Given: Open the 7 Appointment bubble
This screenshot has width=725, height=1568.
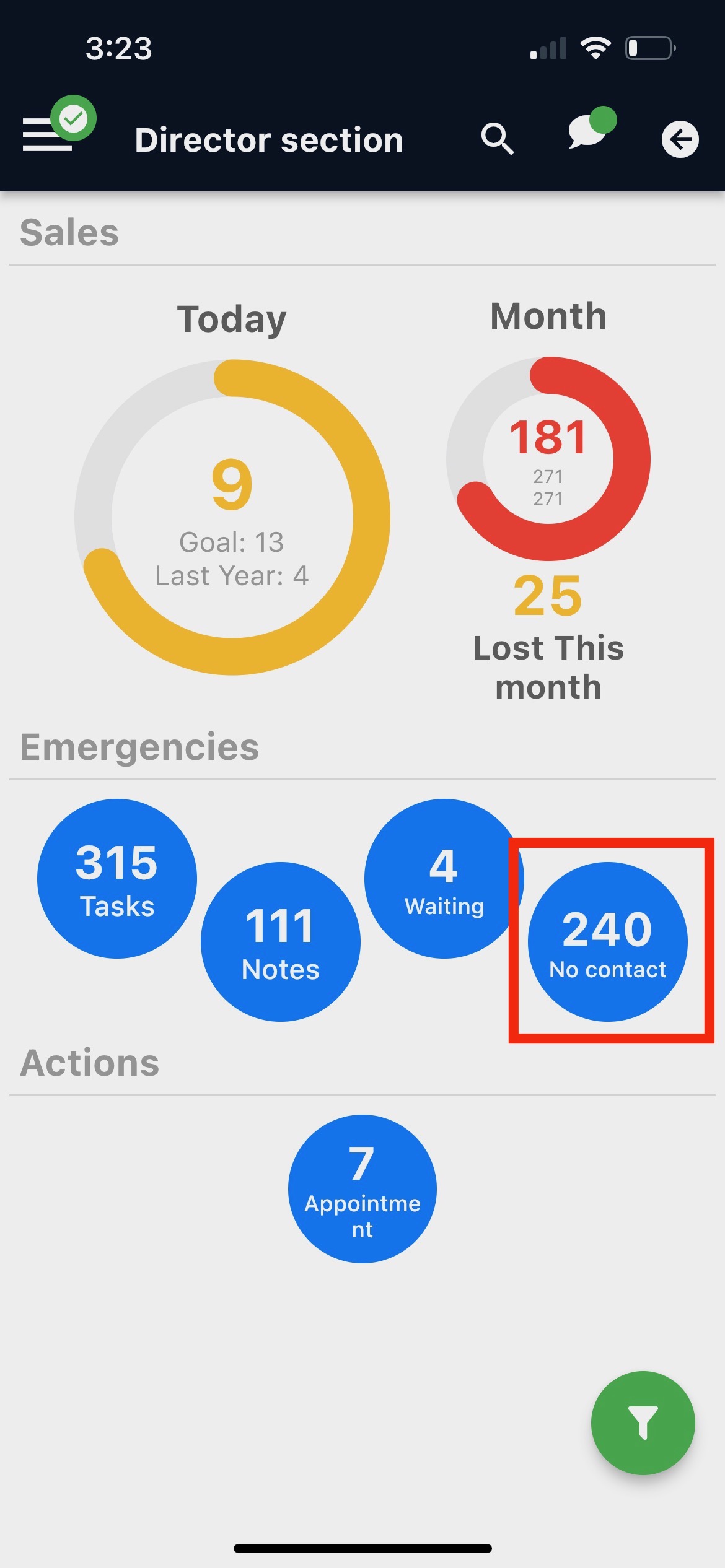Looking at the screenshot, I should 362,1188.
